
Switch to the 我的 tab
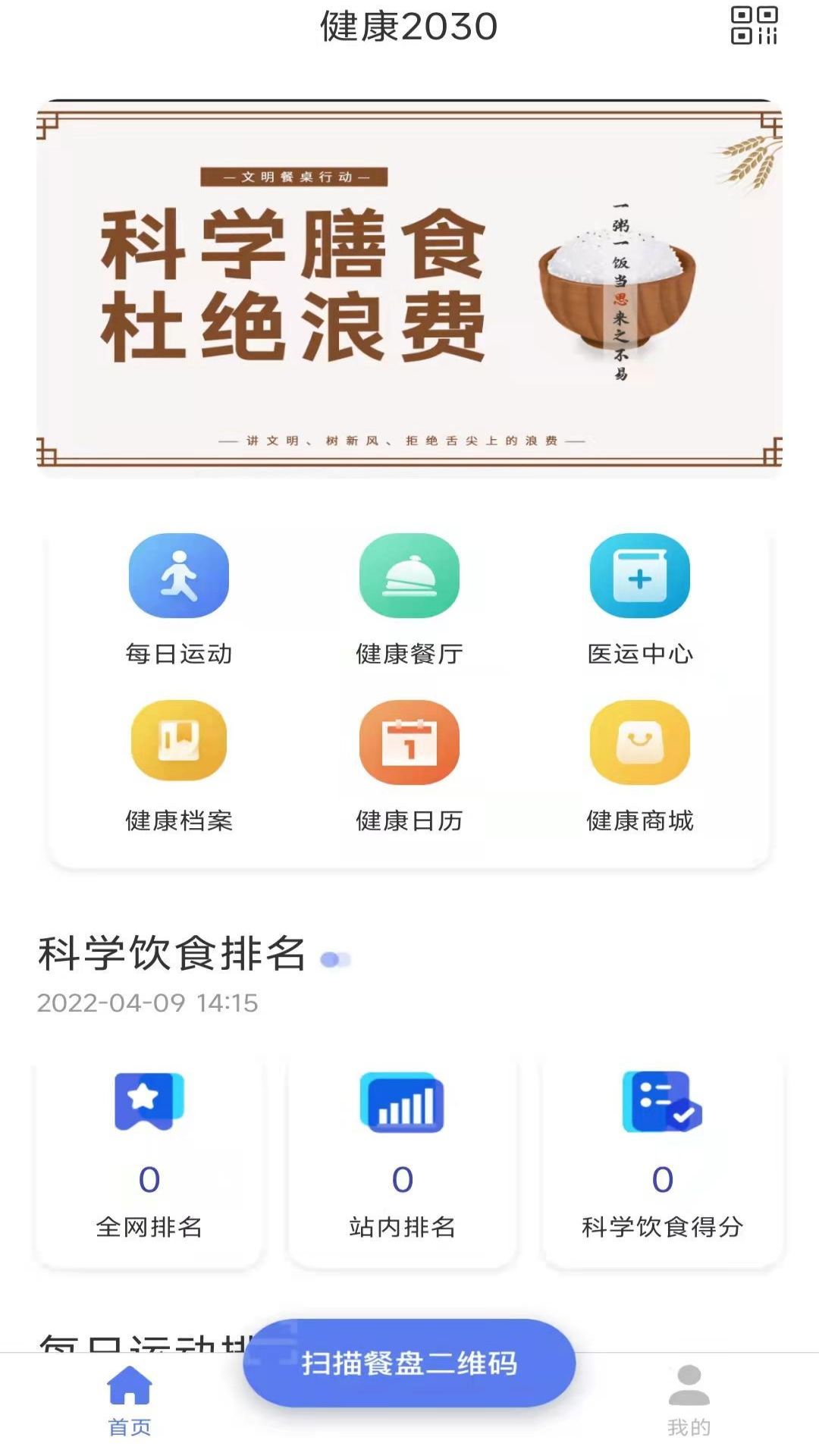tap(689, 1401)
